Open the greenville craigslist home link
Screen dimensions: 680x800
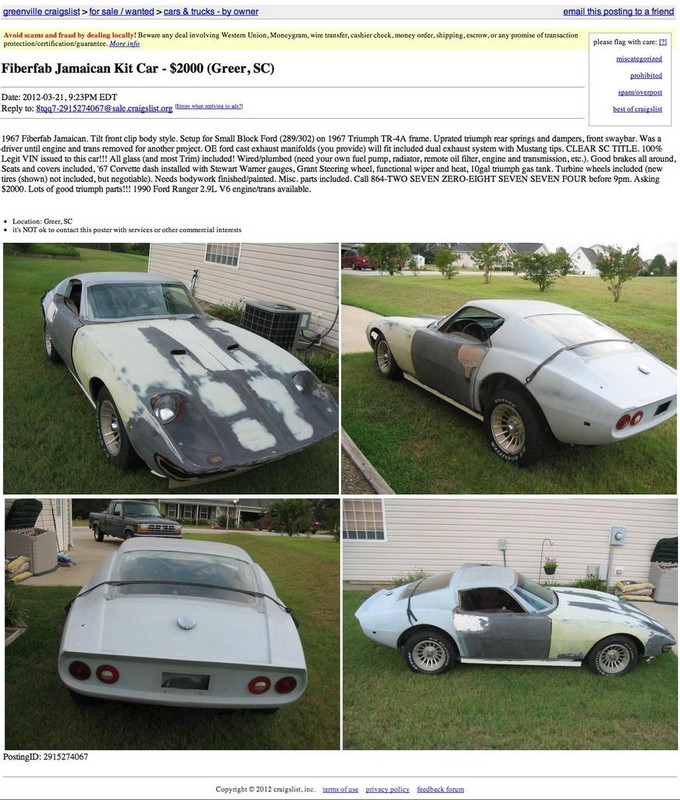tap(42, 11)
